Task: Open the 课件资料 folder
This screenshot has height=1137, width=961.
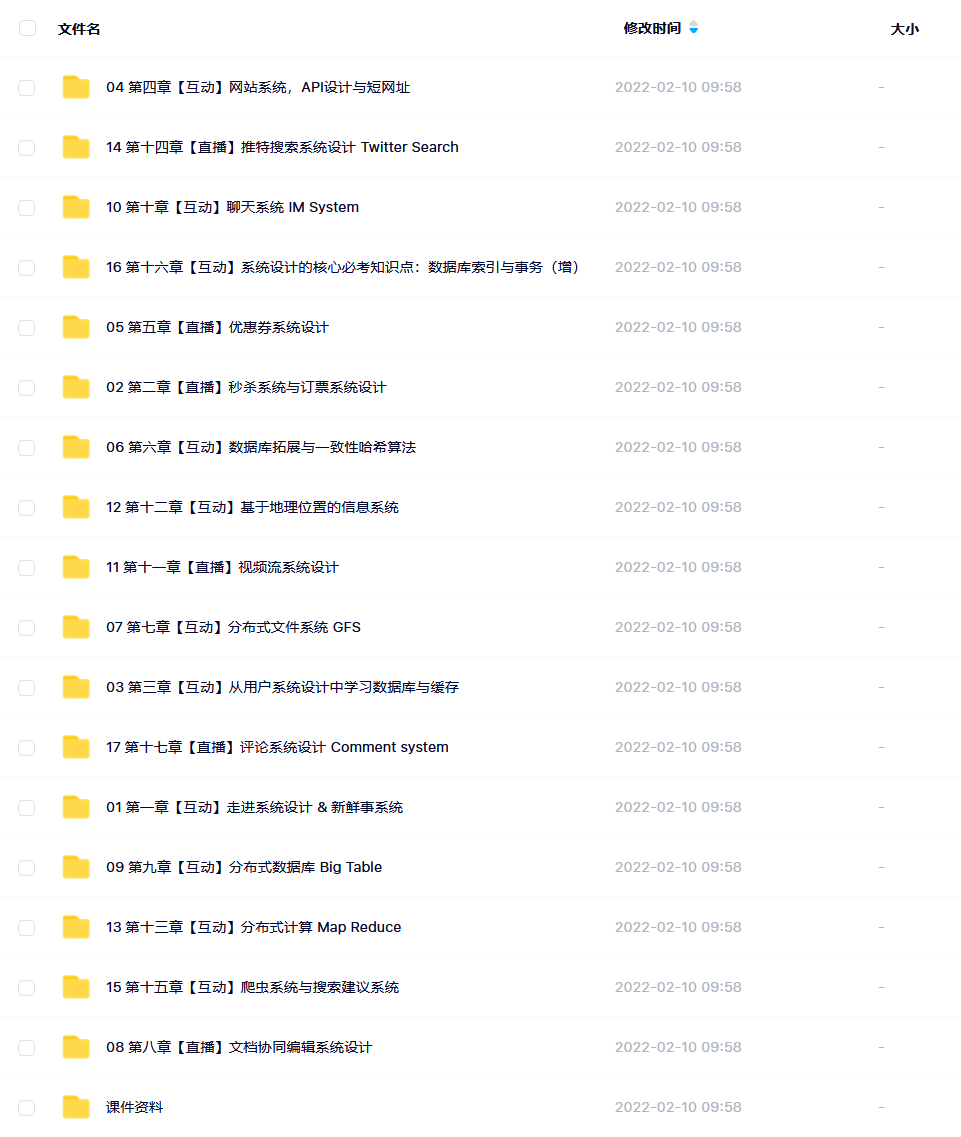Action: 134,1107
